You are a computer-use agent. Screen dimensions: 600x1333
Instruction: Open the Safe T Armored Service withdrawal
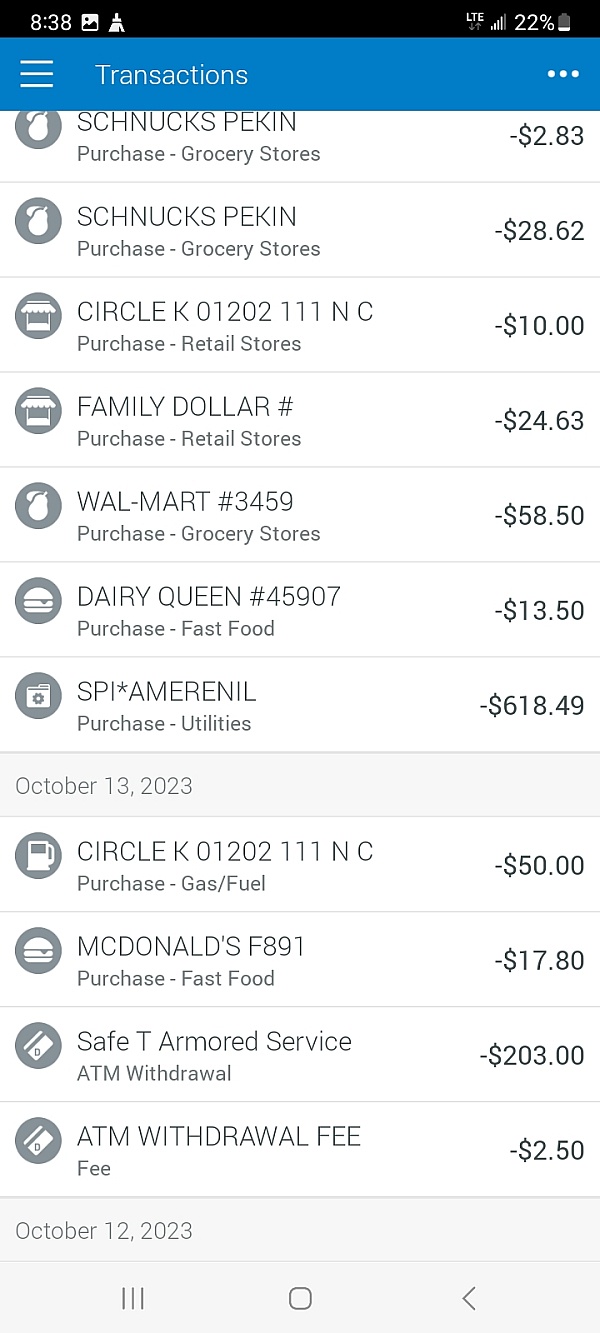(300, 1055)
